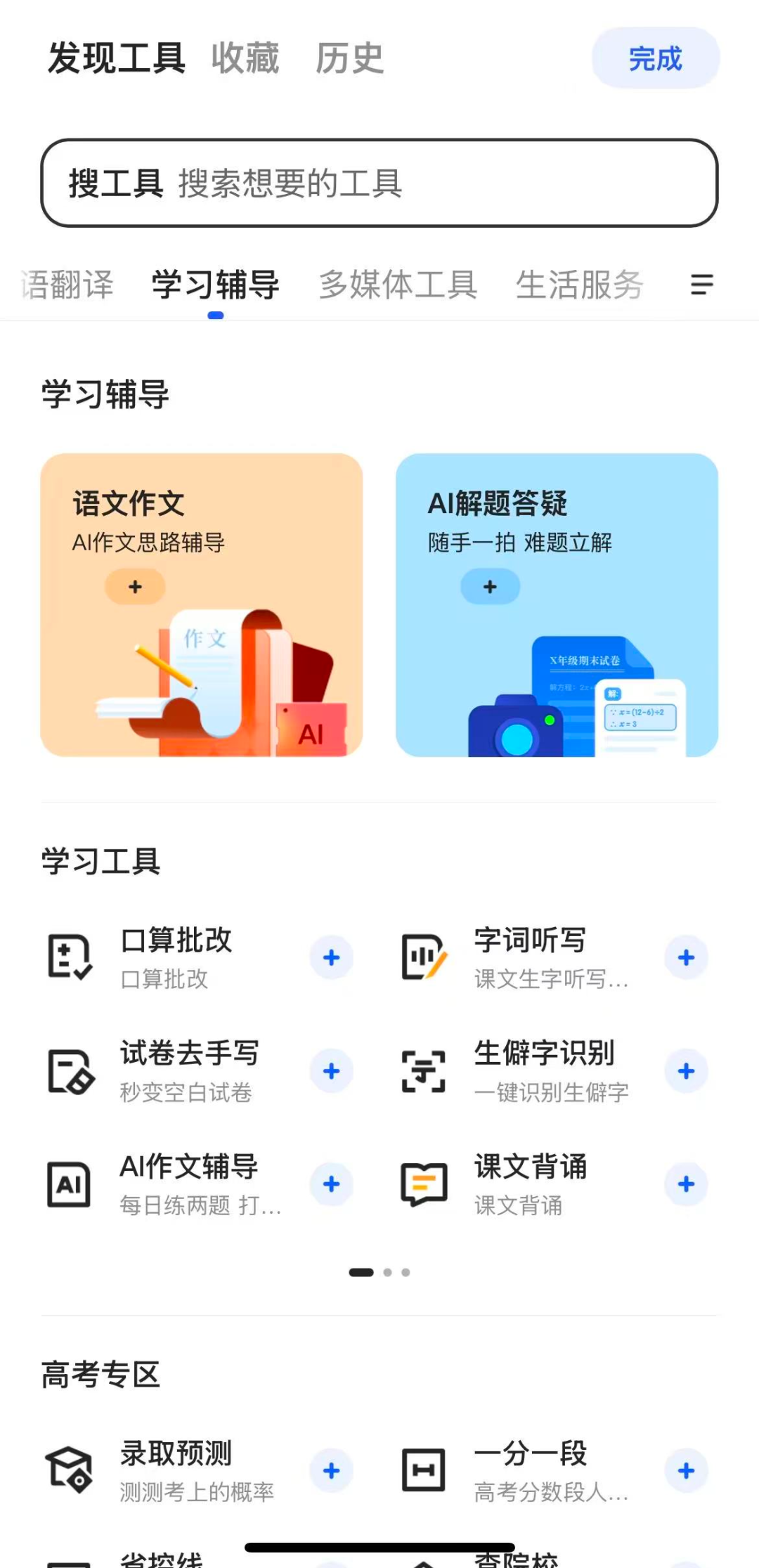Open the 课文背诵 tool
The width and height of the screenshot is (759, 1568).
click(x=531, y=1184)
